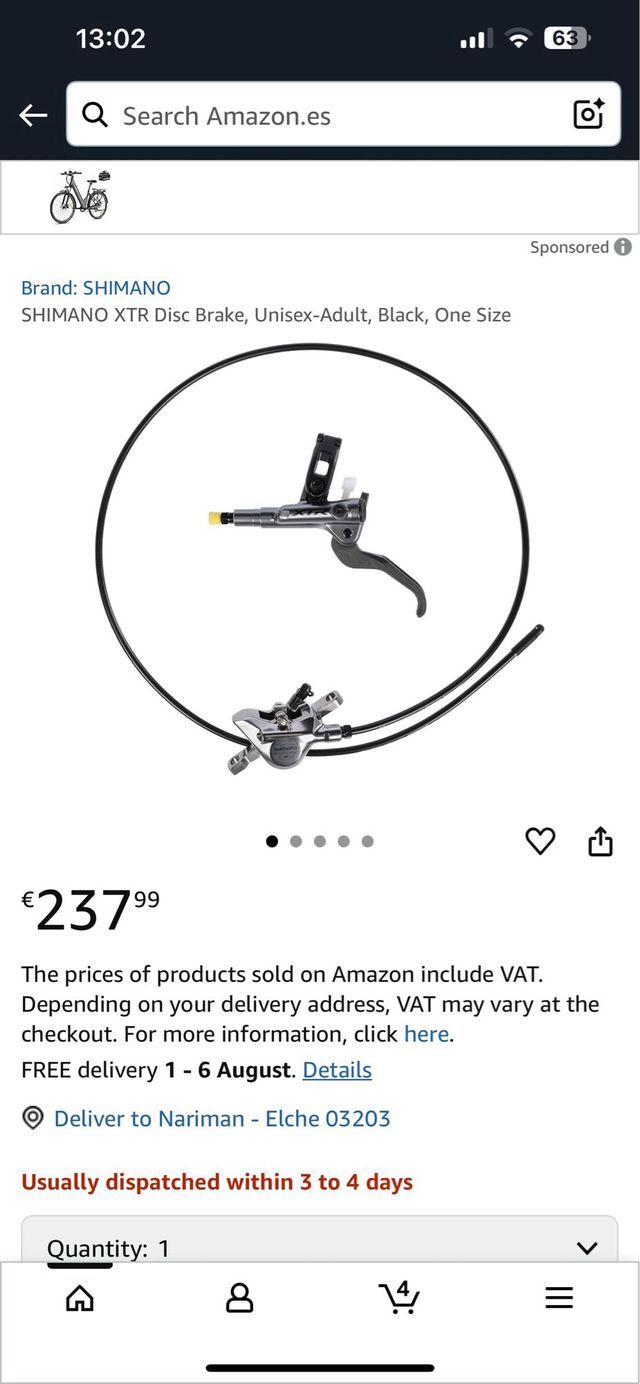Open the account profile tab
640x1384 pixels.
pos(240,1298)
